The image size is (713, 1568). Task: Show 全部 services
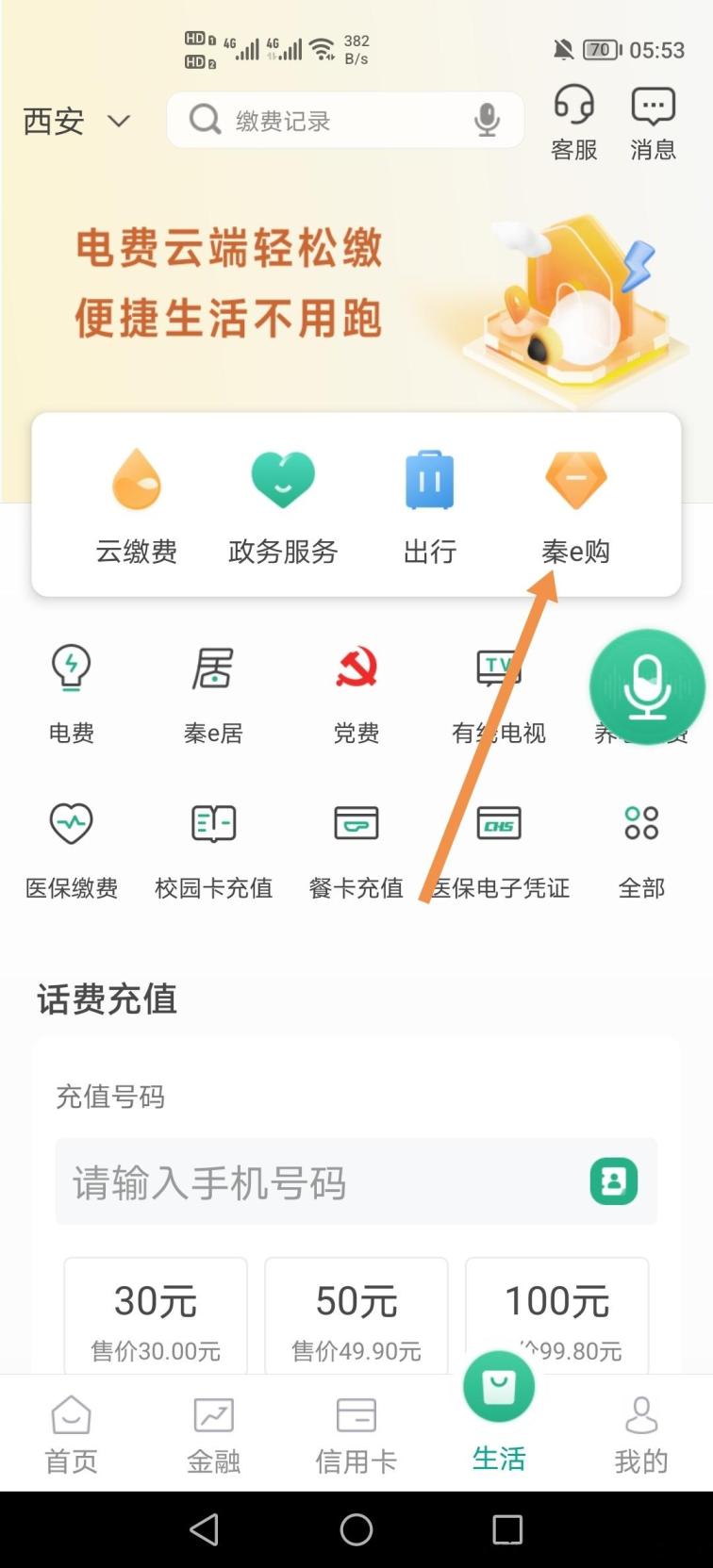click(x=641, y=850)
